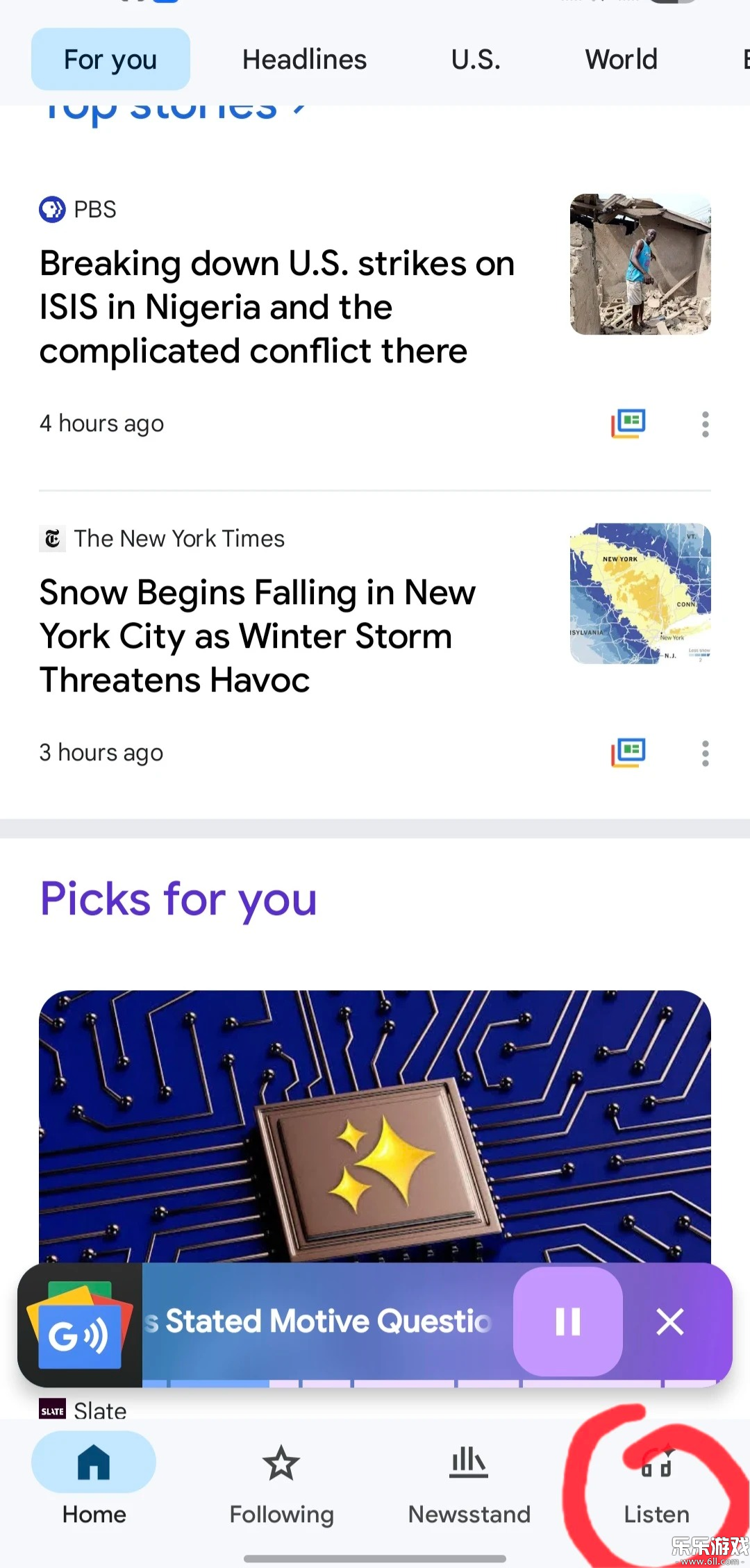Screen dimensions: 750x1568
Task: Close the audio mini player
Action: click(x=670, y=1321)
